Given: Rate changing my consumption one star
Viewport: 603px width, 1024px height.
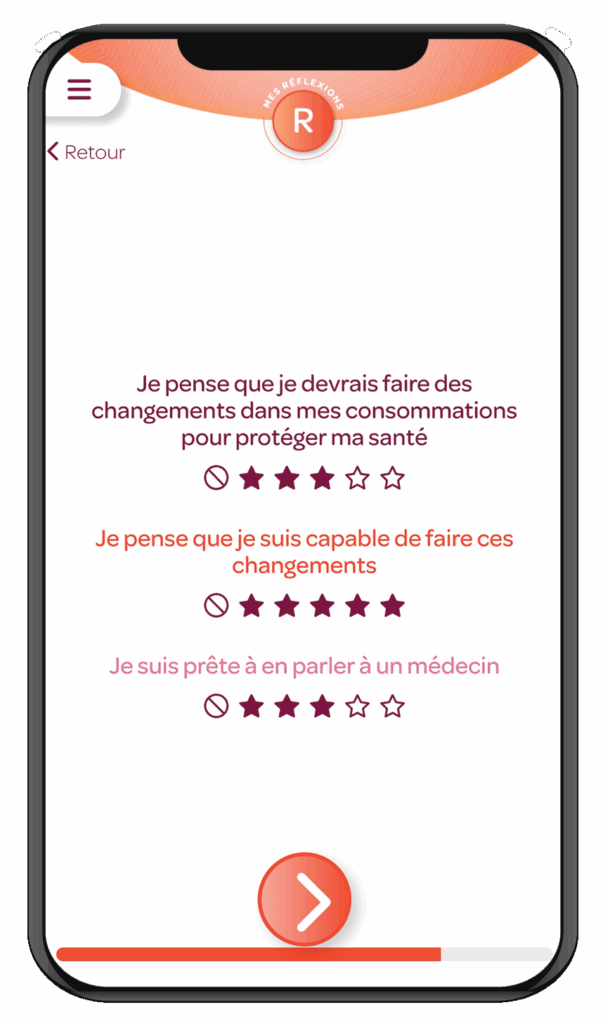Looking at the screenshot, I should tap(251, 478).
